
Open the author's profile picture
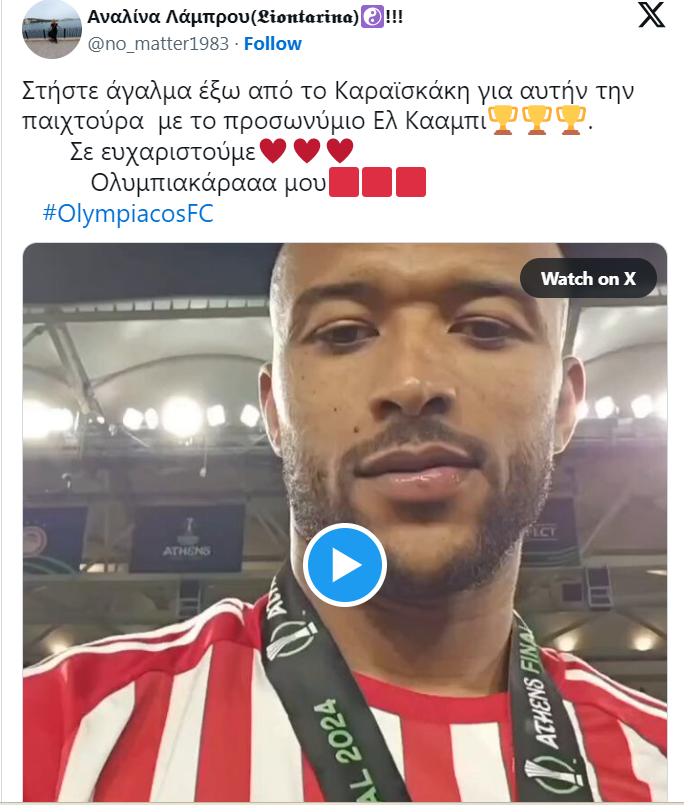(48, 30)
